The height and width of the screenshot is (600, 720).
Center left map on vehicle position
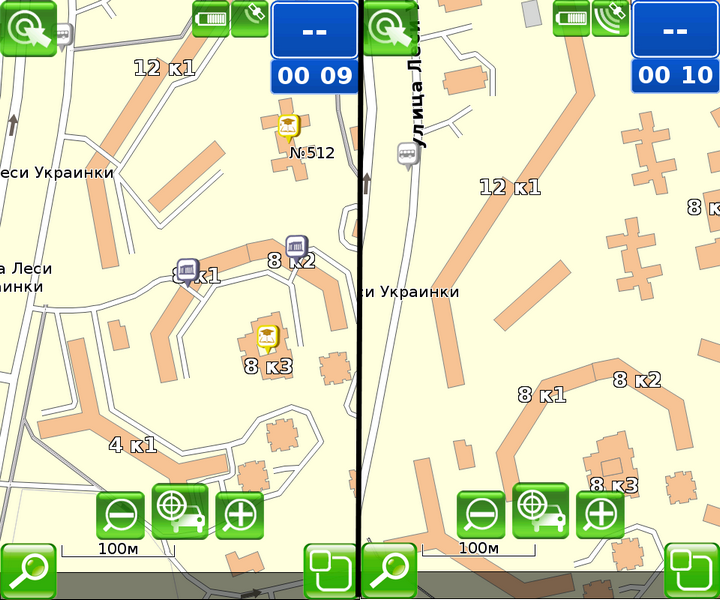point(180,511)
